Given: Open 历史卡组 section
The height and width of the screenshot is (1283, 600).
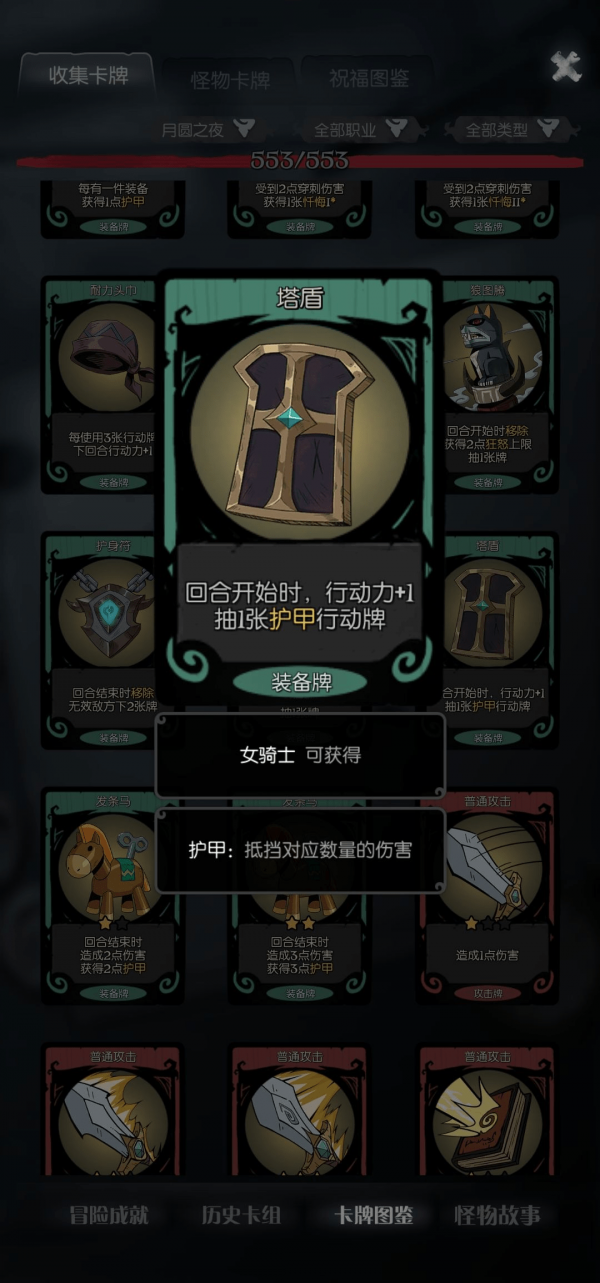Looking at the screenshot, I should [241, 1215].
